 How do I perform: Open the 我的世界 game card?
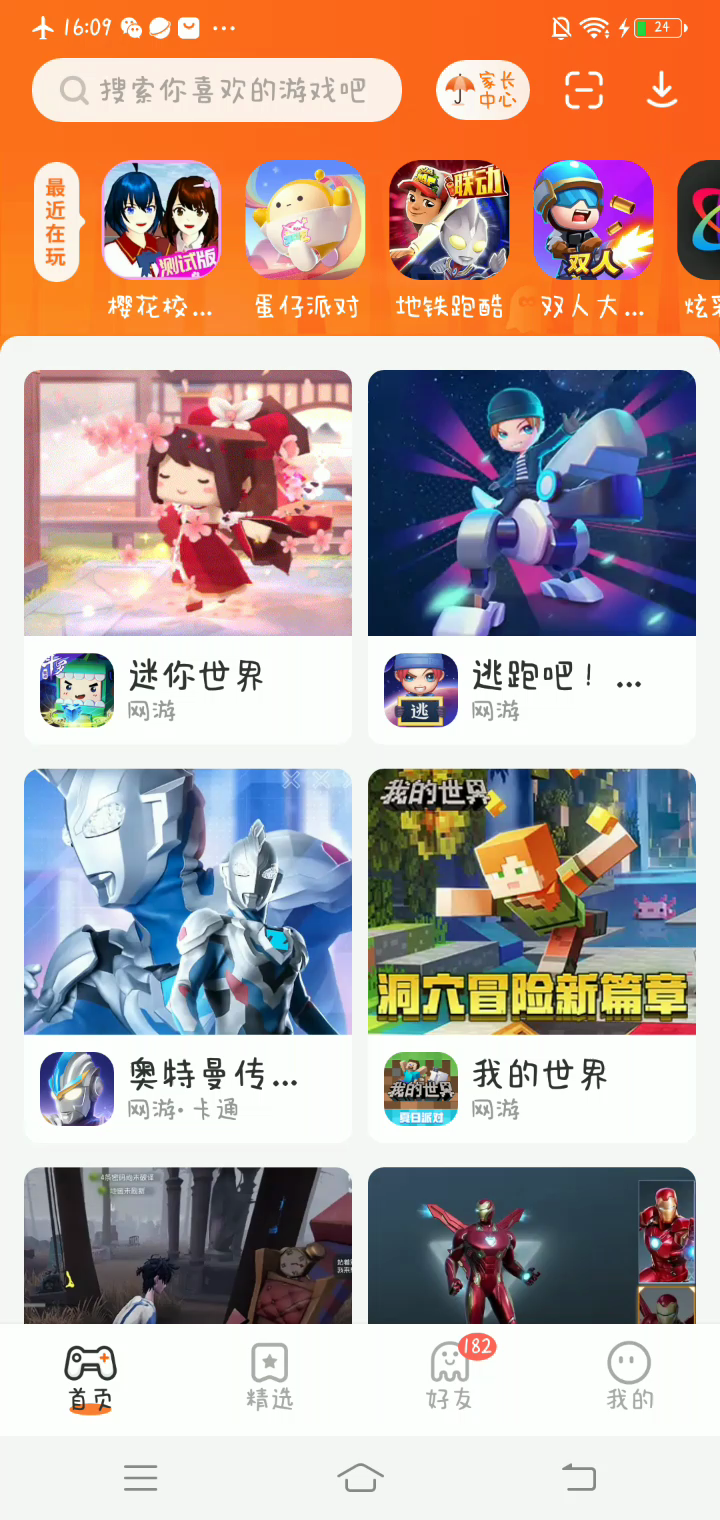[532, 955]
